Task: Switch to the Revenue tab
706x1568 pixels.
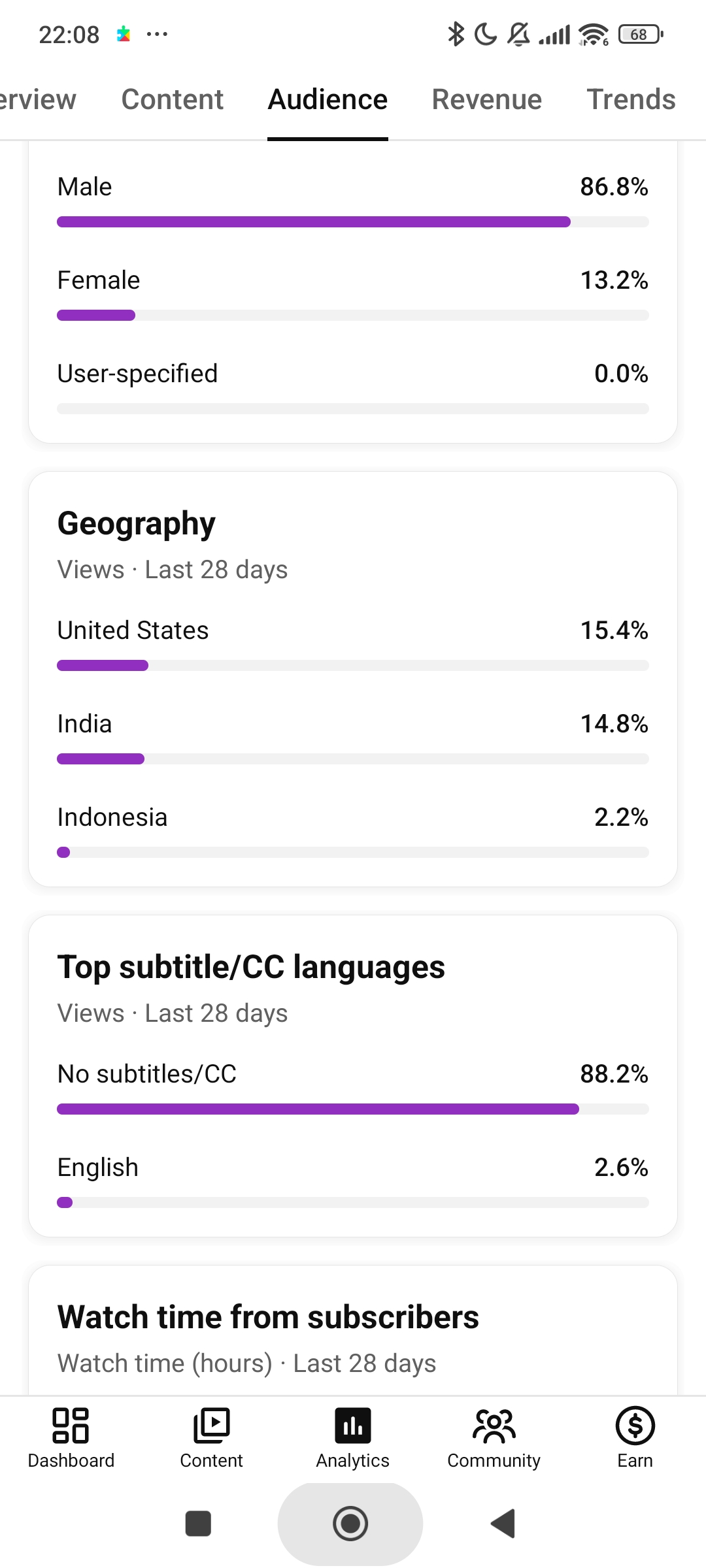Action: [486, 100]
